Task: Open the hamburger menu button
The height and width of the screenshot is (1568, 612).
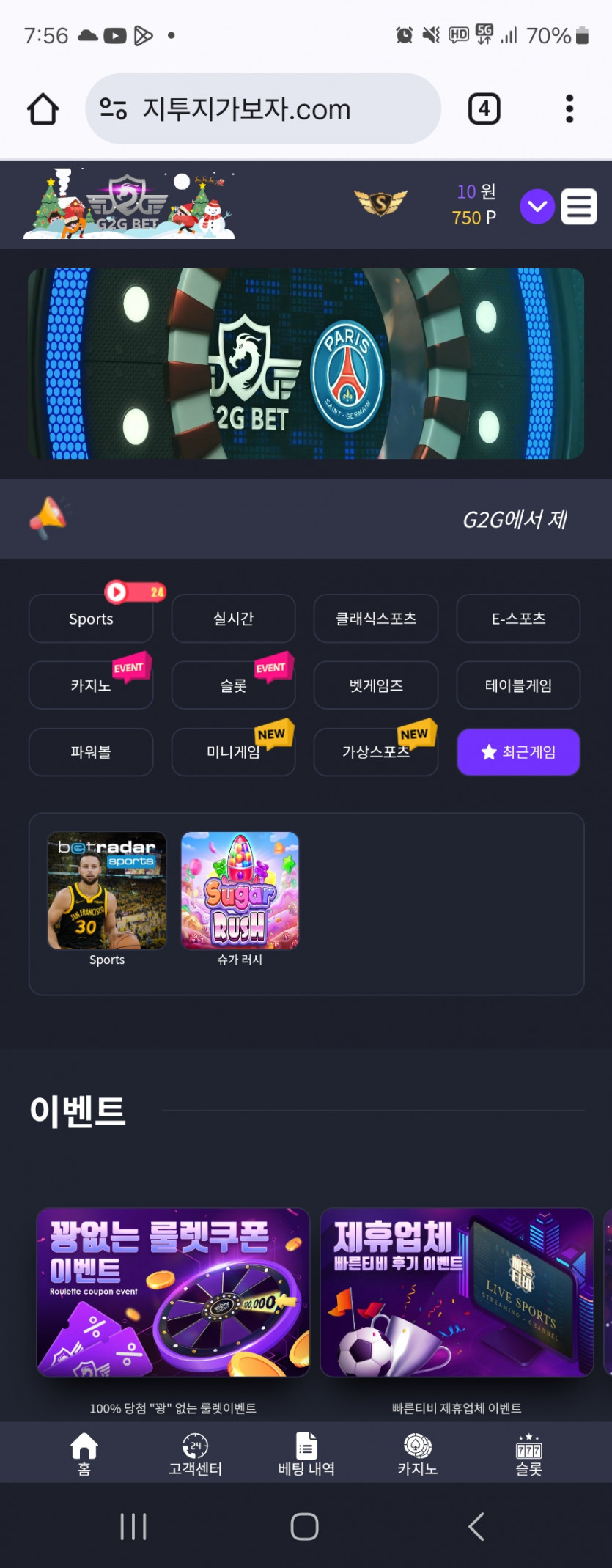Action: tap(579, 207)
